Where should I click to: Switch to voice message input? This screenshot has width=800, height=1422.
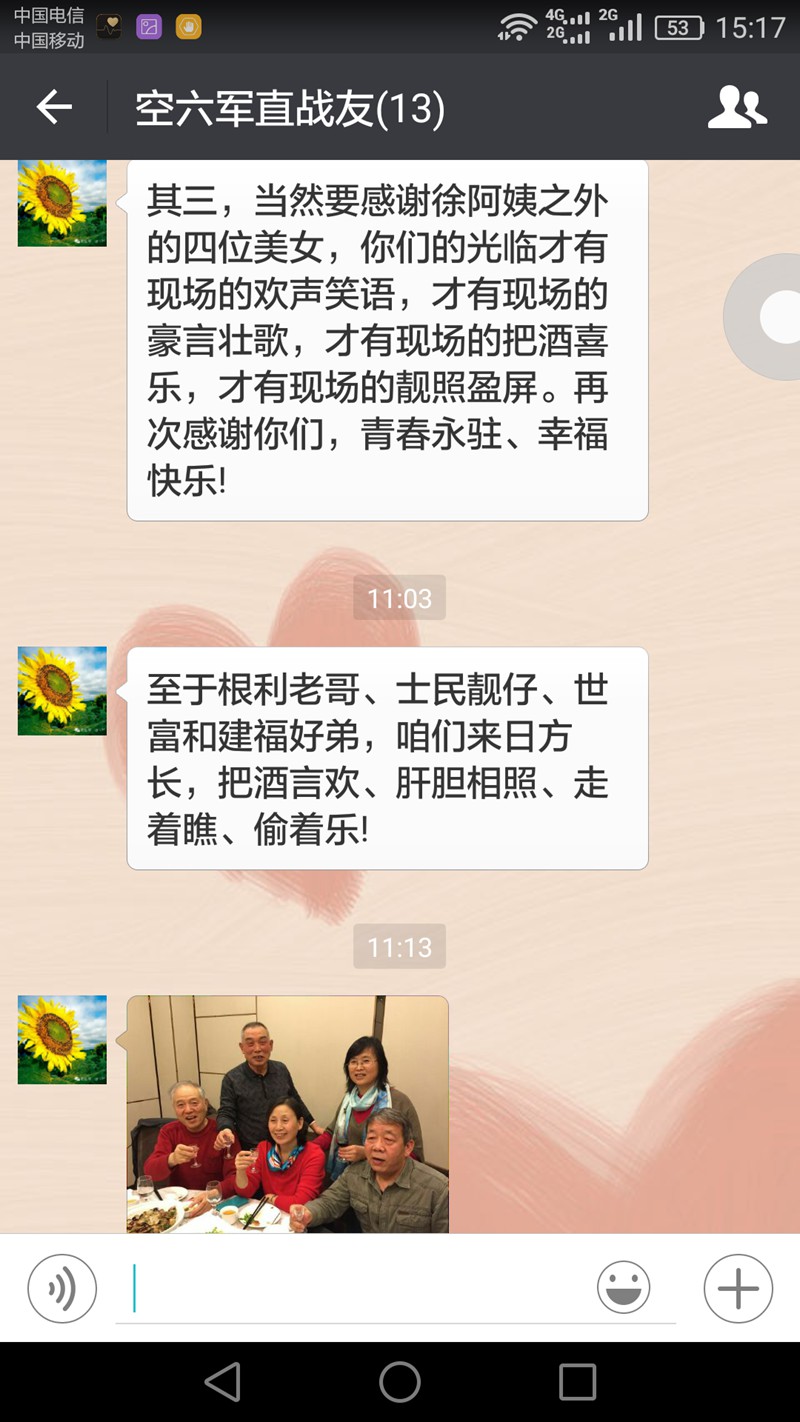62,1289
